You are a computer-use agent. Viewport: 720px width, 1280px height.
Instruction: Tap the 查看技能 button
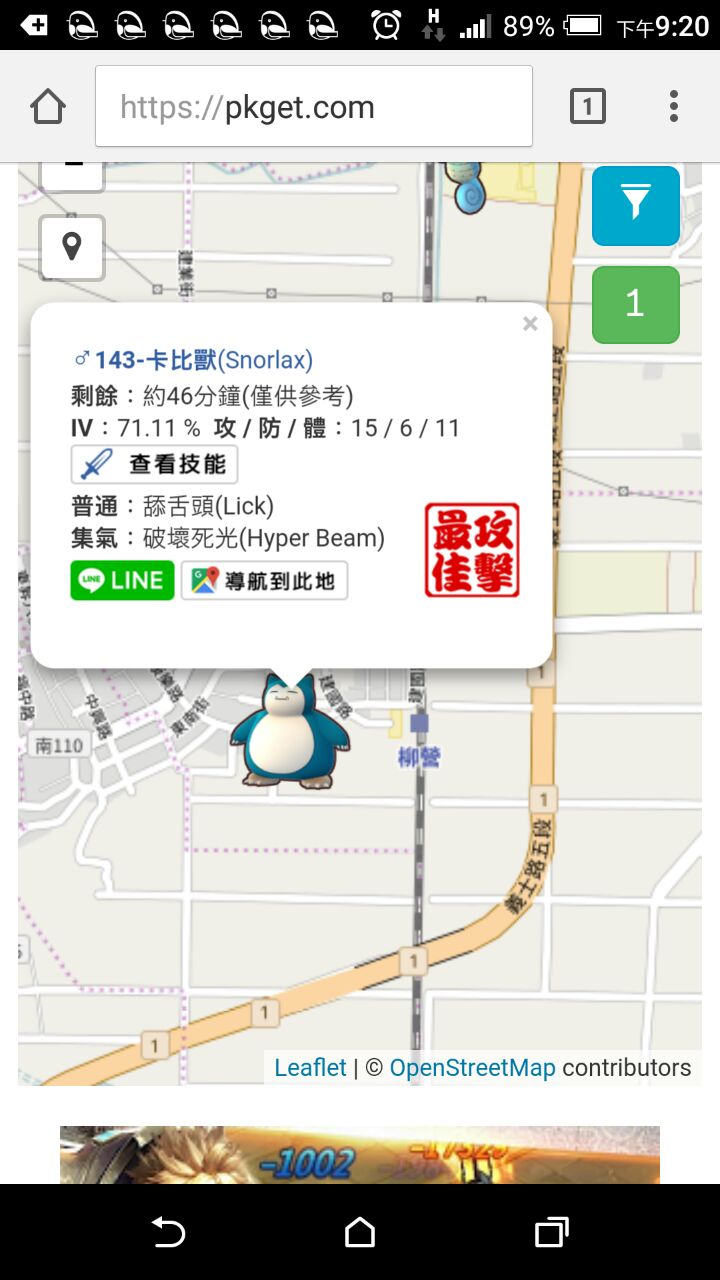coord(155,464)
